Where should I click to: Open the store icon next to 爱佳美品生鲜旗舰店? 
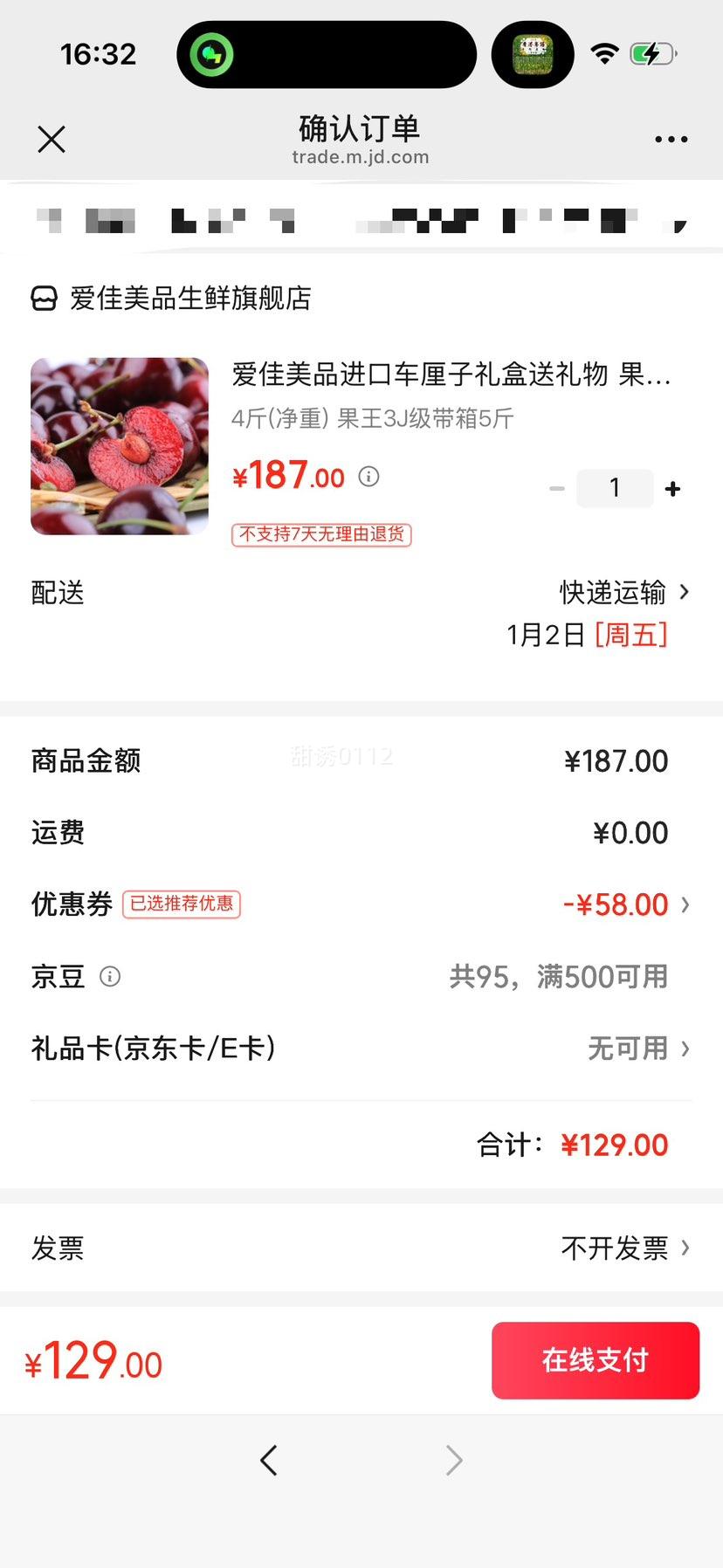(43, 299)
